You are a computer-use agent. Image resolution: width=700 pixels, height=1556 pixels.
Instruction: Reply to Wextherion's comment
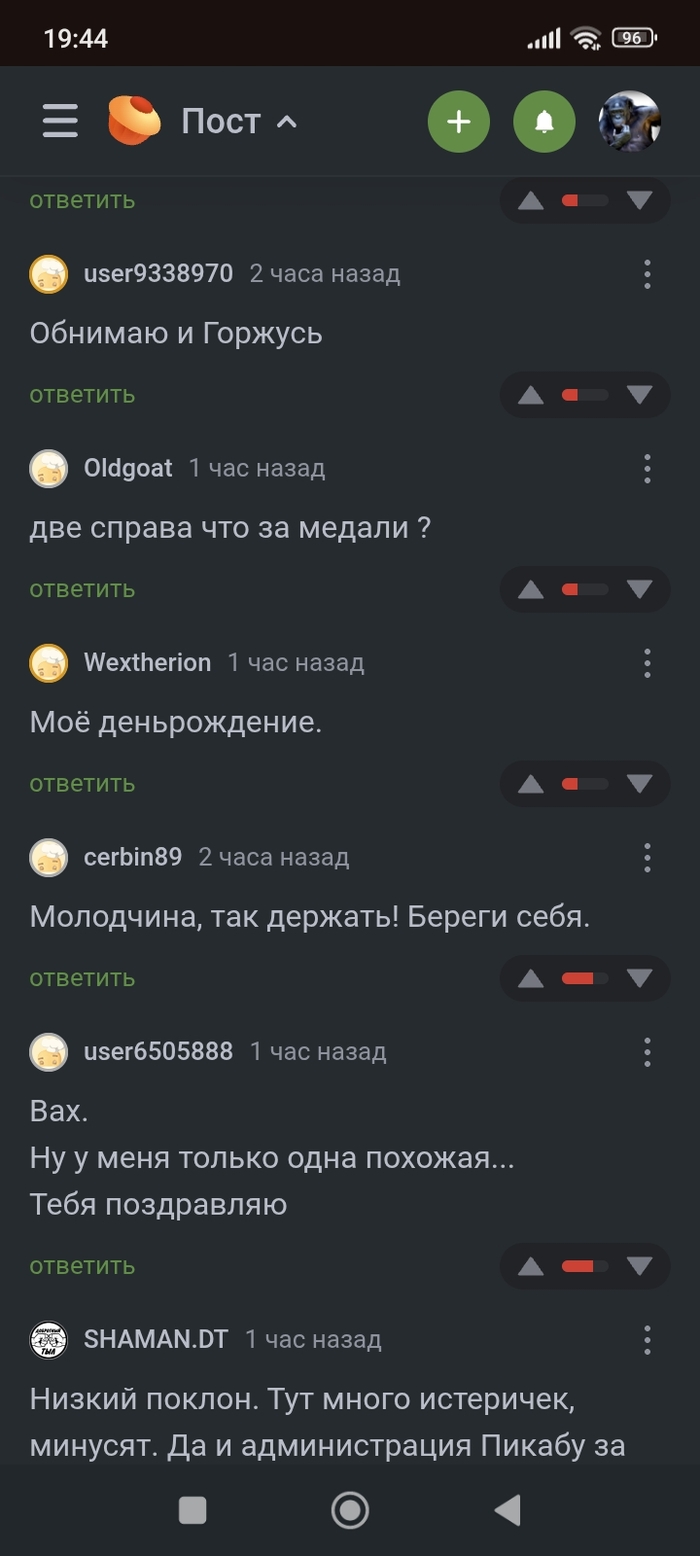(82, 783)
